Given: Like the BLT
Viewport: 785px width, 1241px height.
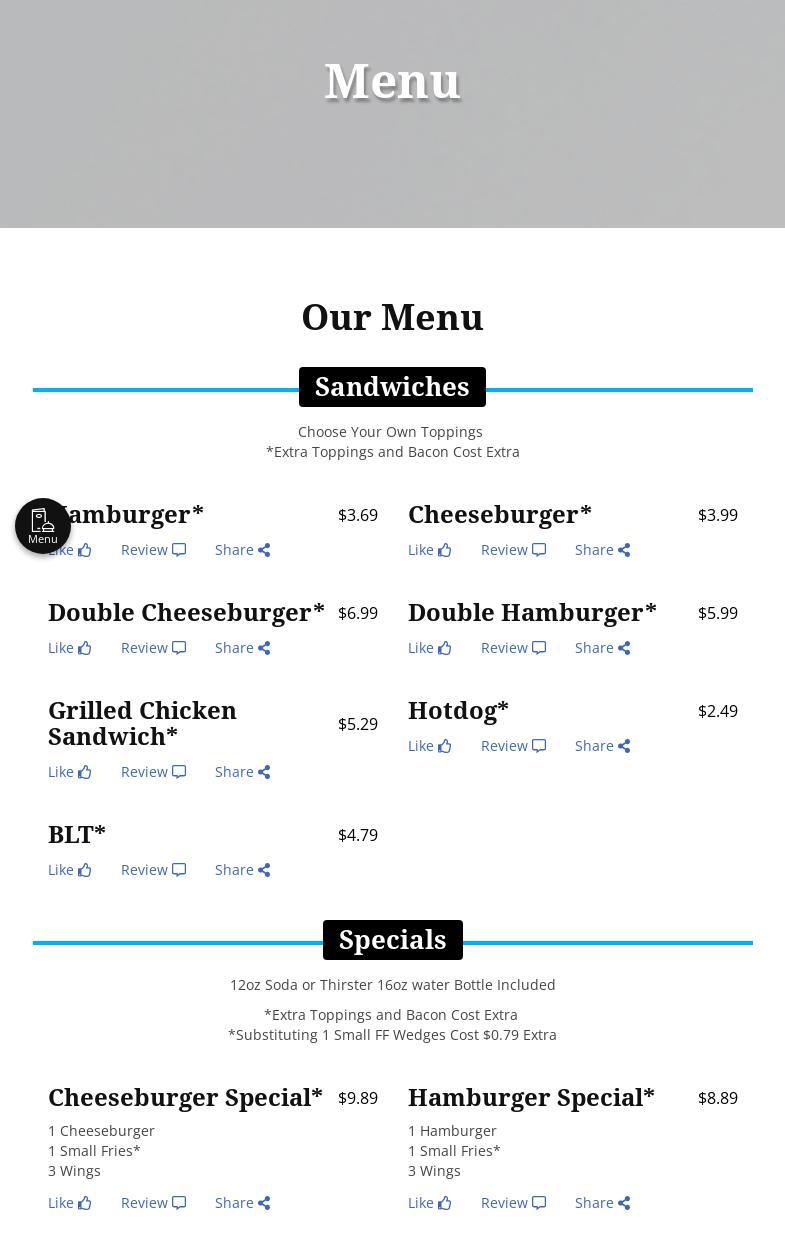Looking at the screenshot, I should coord(69,870).
